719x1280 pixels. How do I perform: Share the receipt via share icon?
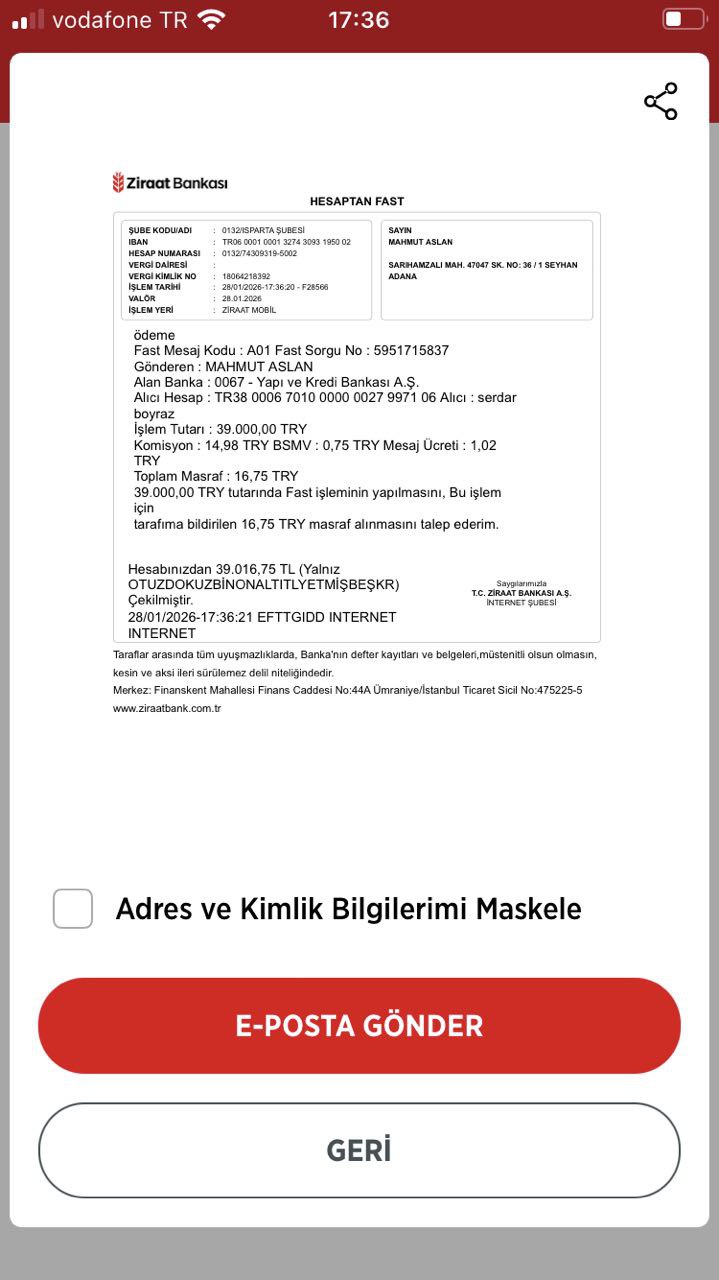click(x=661, y=102)
